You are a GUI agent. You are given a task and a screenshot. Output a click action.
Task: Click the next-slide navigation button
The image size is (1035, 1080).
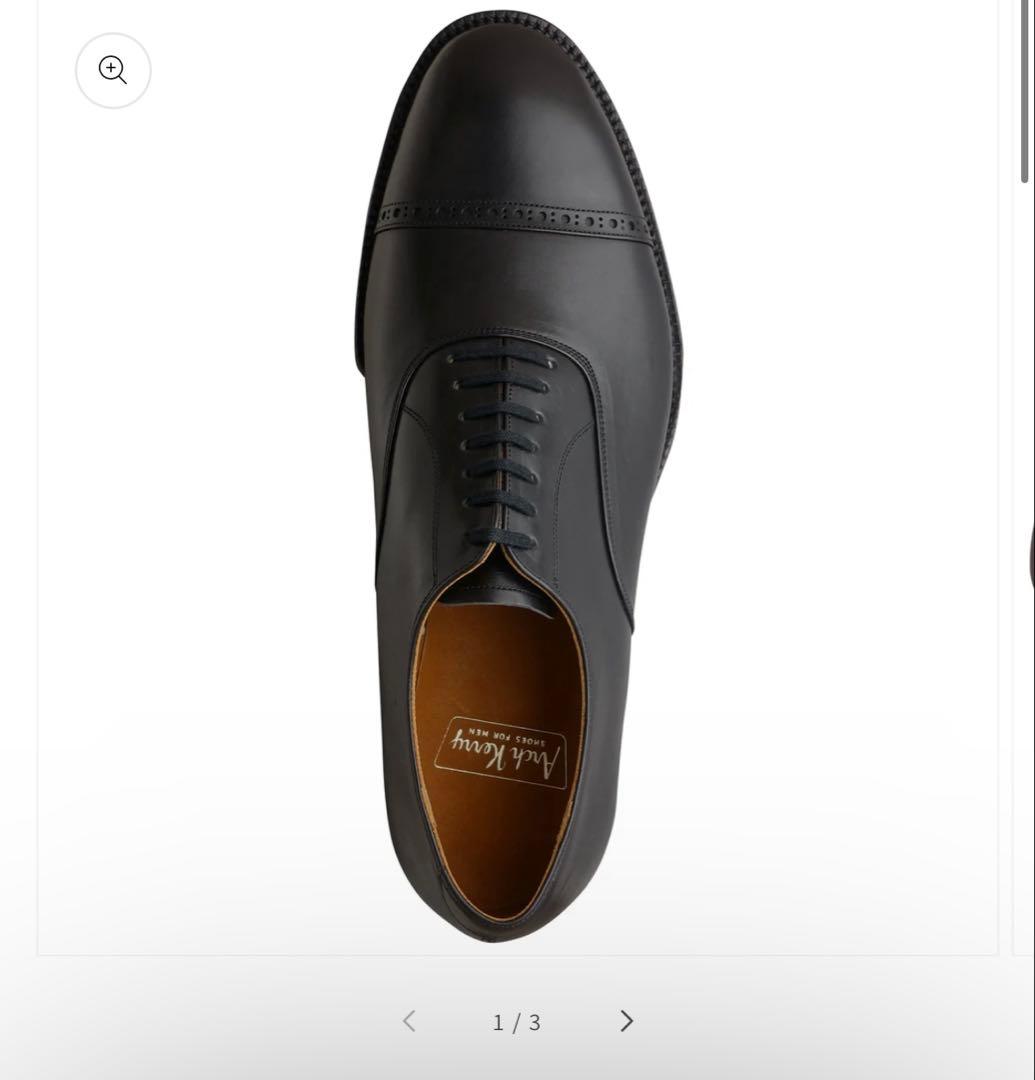point(626,1021)
